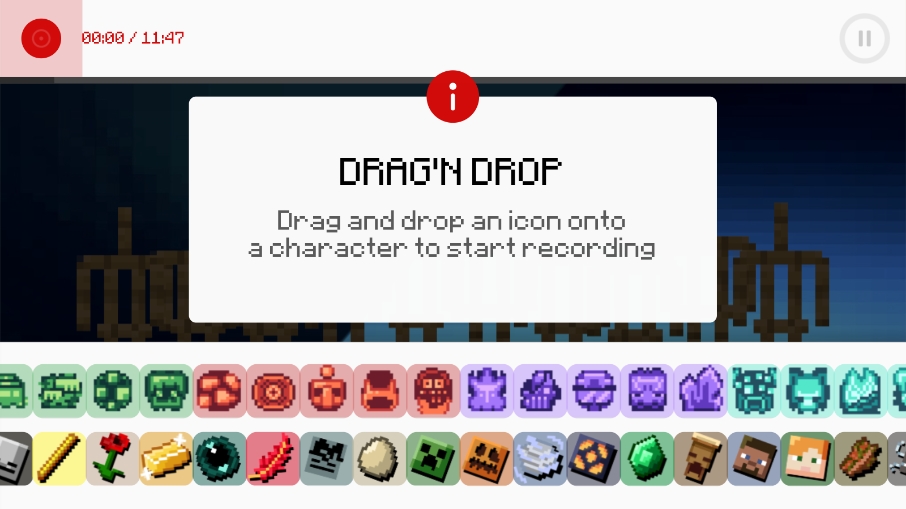
Task: Pick the yellow stick icon
Action: [x=59, y=459]
